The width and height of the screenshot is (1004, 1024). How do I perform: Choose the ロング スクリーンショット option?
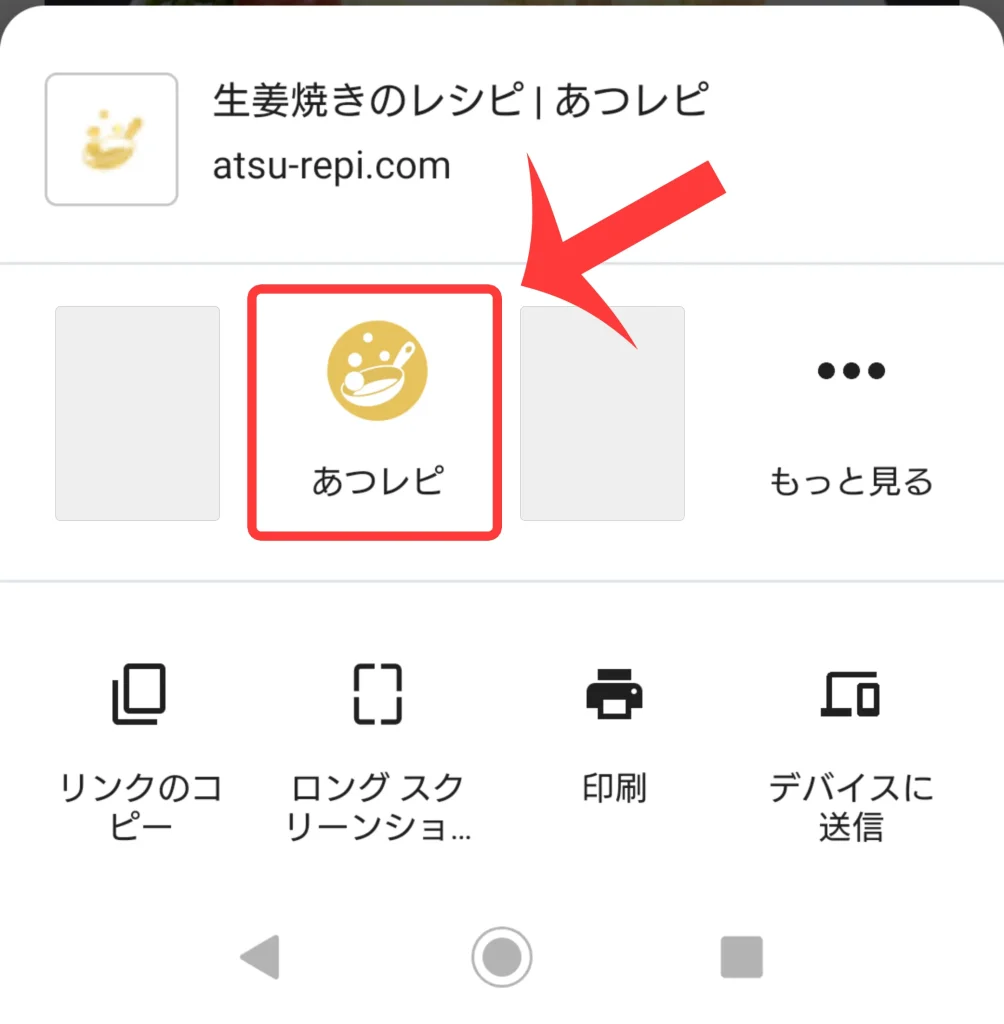point(378,753)
